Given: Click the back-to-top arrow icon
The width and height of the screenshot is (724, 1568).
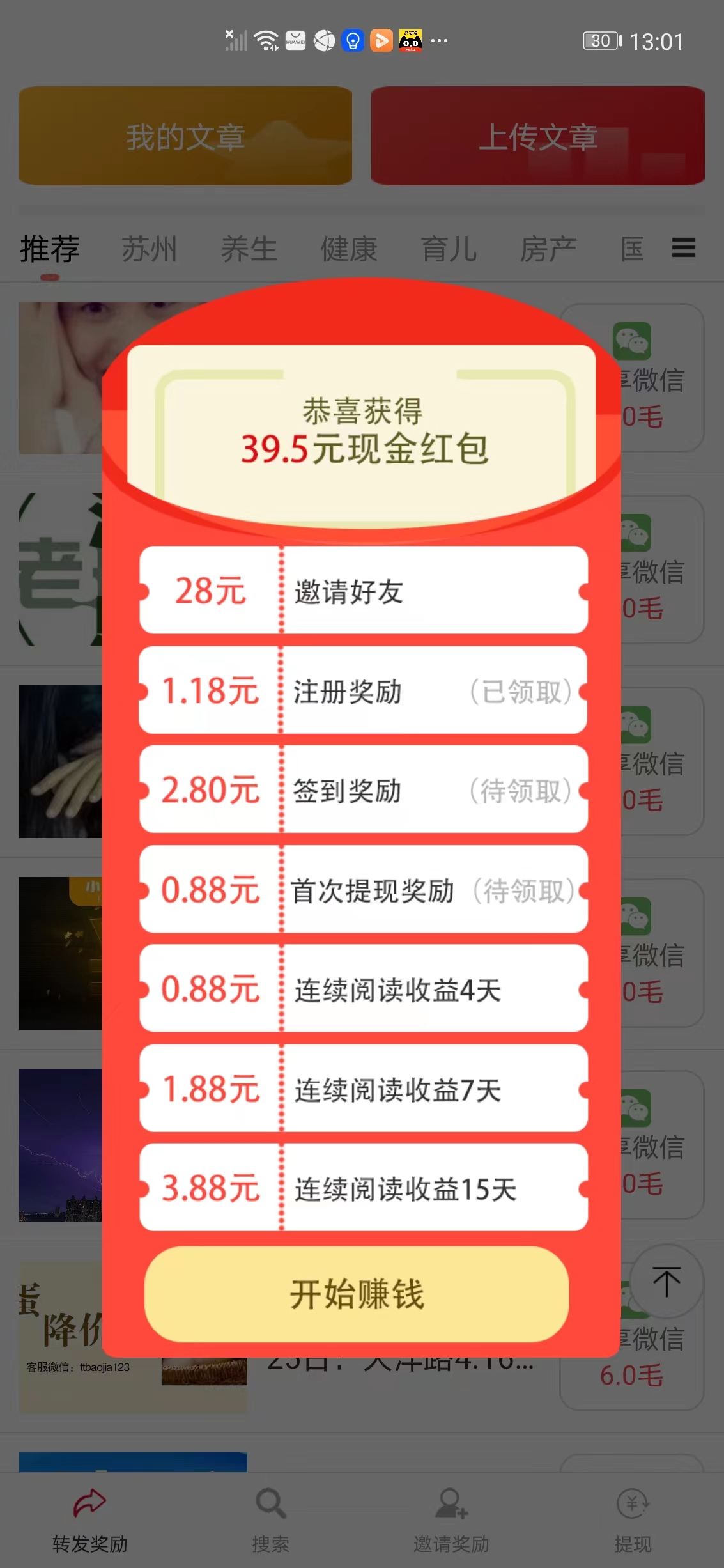Looking at the screenshot, I should pyautogui.click(x=666, y=1282).
